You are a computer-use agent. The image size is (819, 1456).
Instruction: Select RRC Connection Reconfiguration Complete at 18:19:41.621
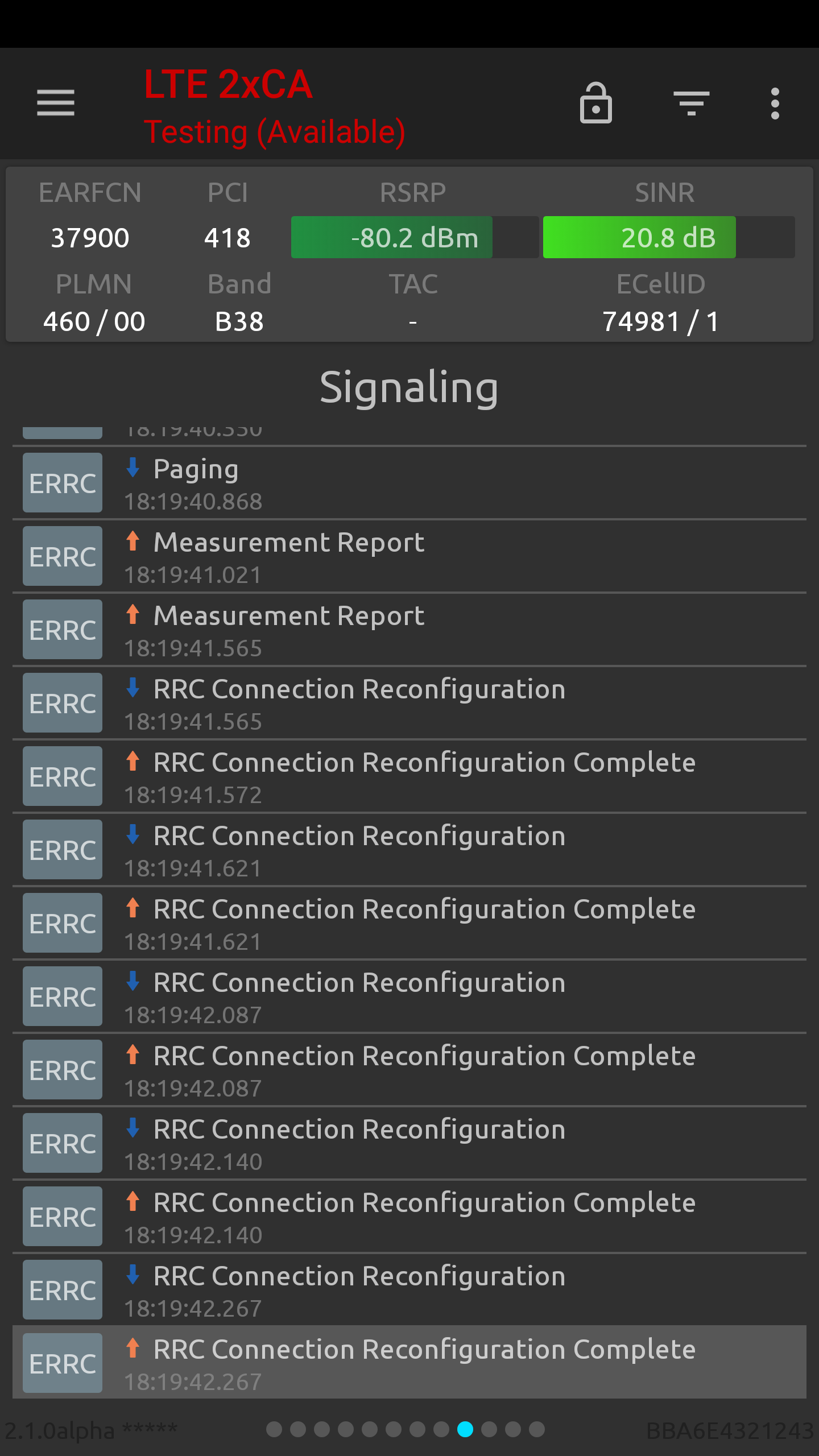click(x=409, y=923)
